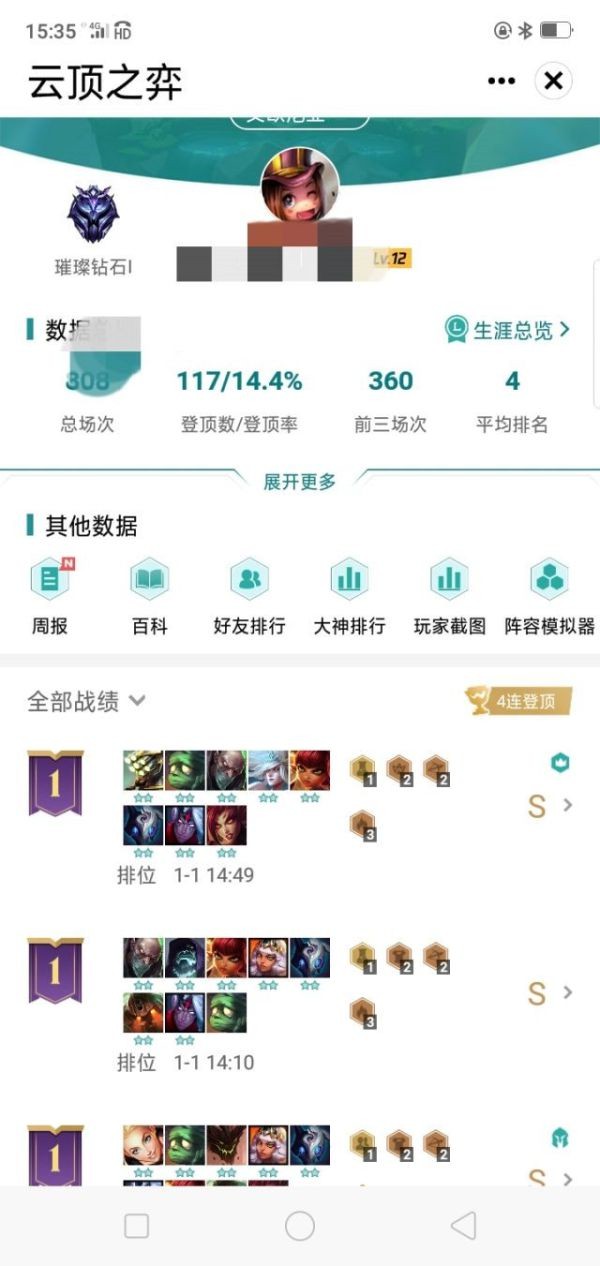Image resolution: width=600 pixels, height=1266 pixels.
Task: Open 周报 weekly report
Action: point(50,597)
